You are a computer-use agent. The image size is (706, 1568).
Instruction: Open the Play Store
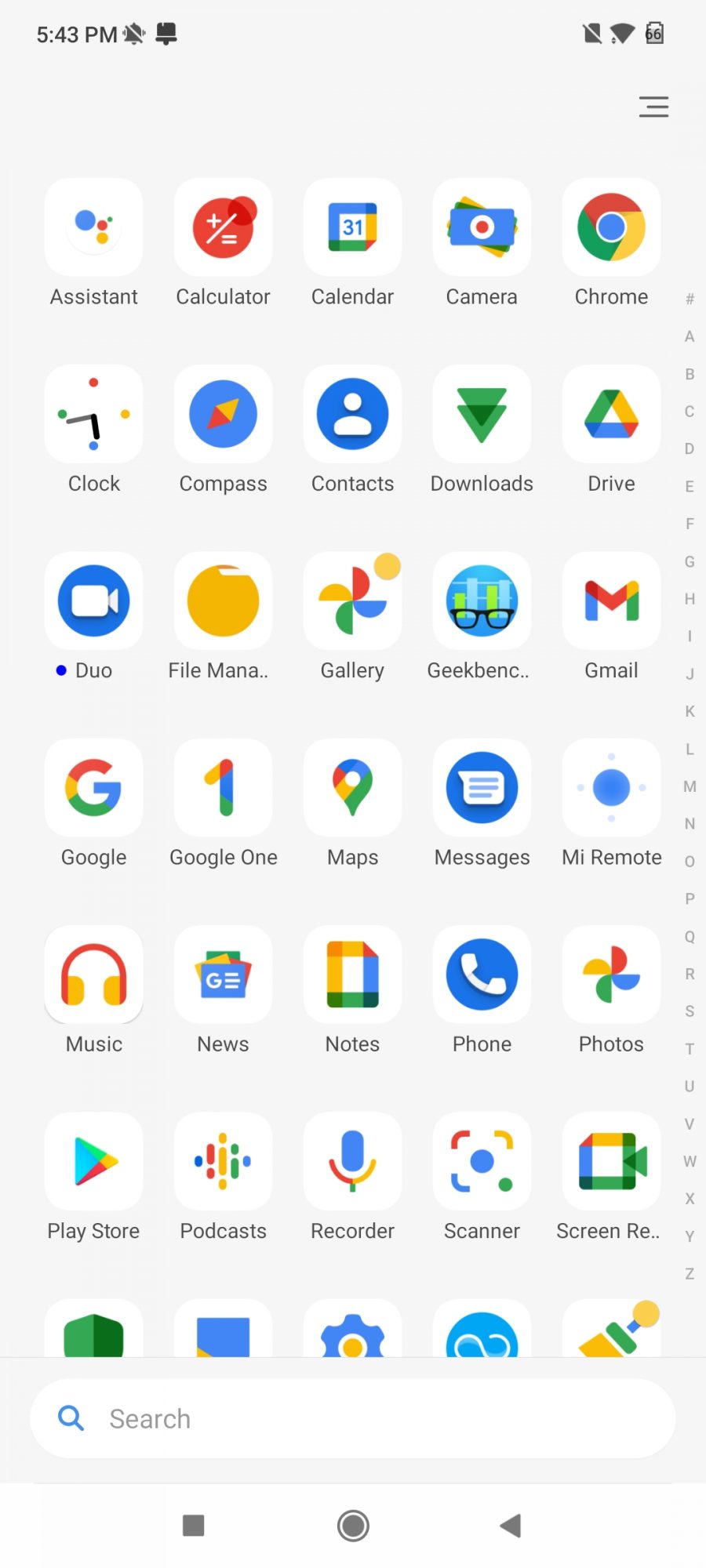click(x=94, y=1161)
